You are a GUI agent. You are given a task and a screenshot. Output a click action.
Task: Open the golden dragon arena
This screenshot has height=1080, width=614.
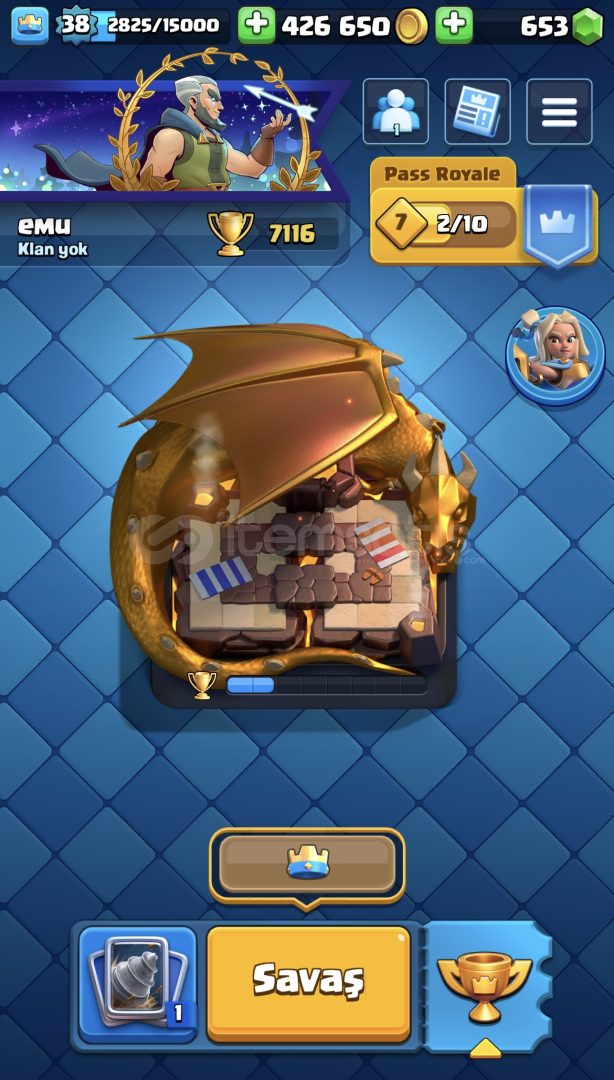coord(295,513)
